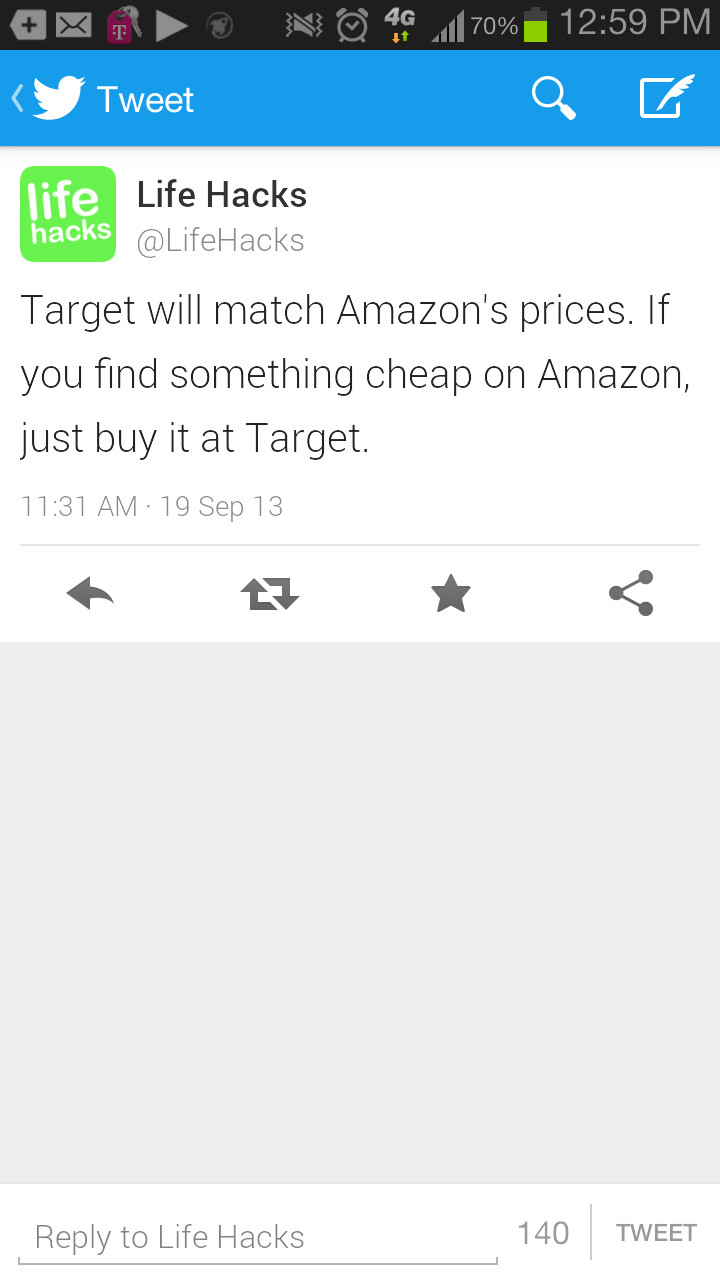Image resolution: width=720 pixels, height=1280 pixels.
Task: Favorite this tweet with the star
Action: click(x=451, y=594)
